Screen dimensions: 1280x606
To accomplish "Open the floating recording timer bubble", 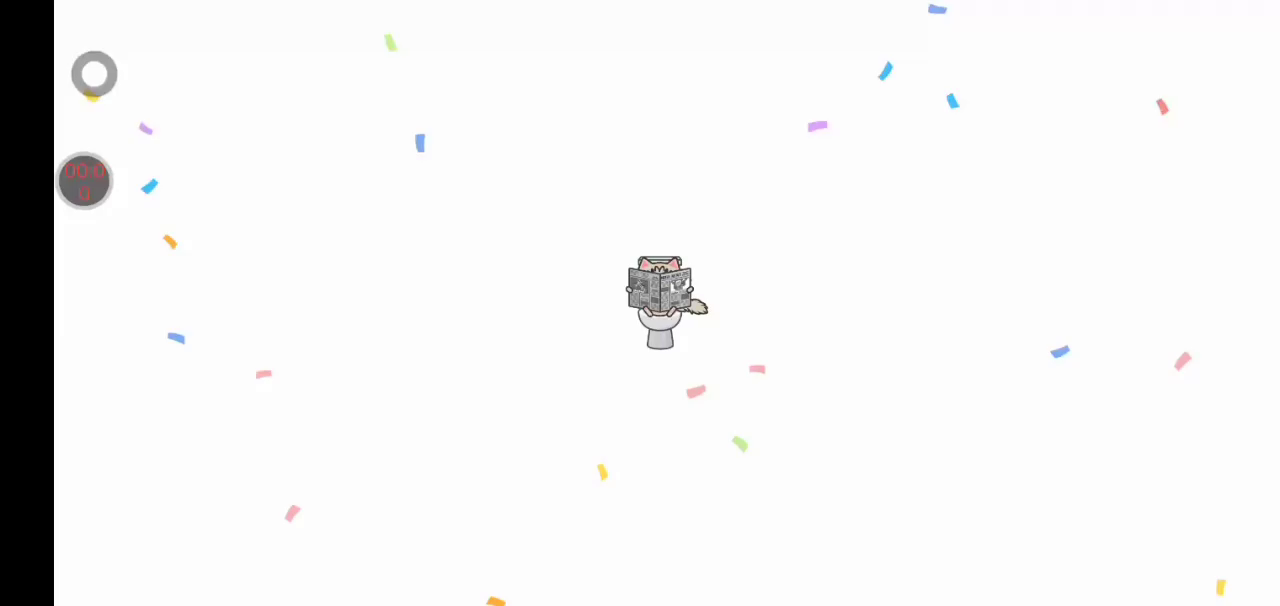I will coord(85,181).
